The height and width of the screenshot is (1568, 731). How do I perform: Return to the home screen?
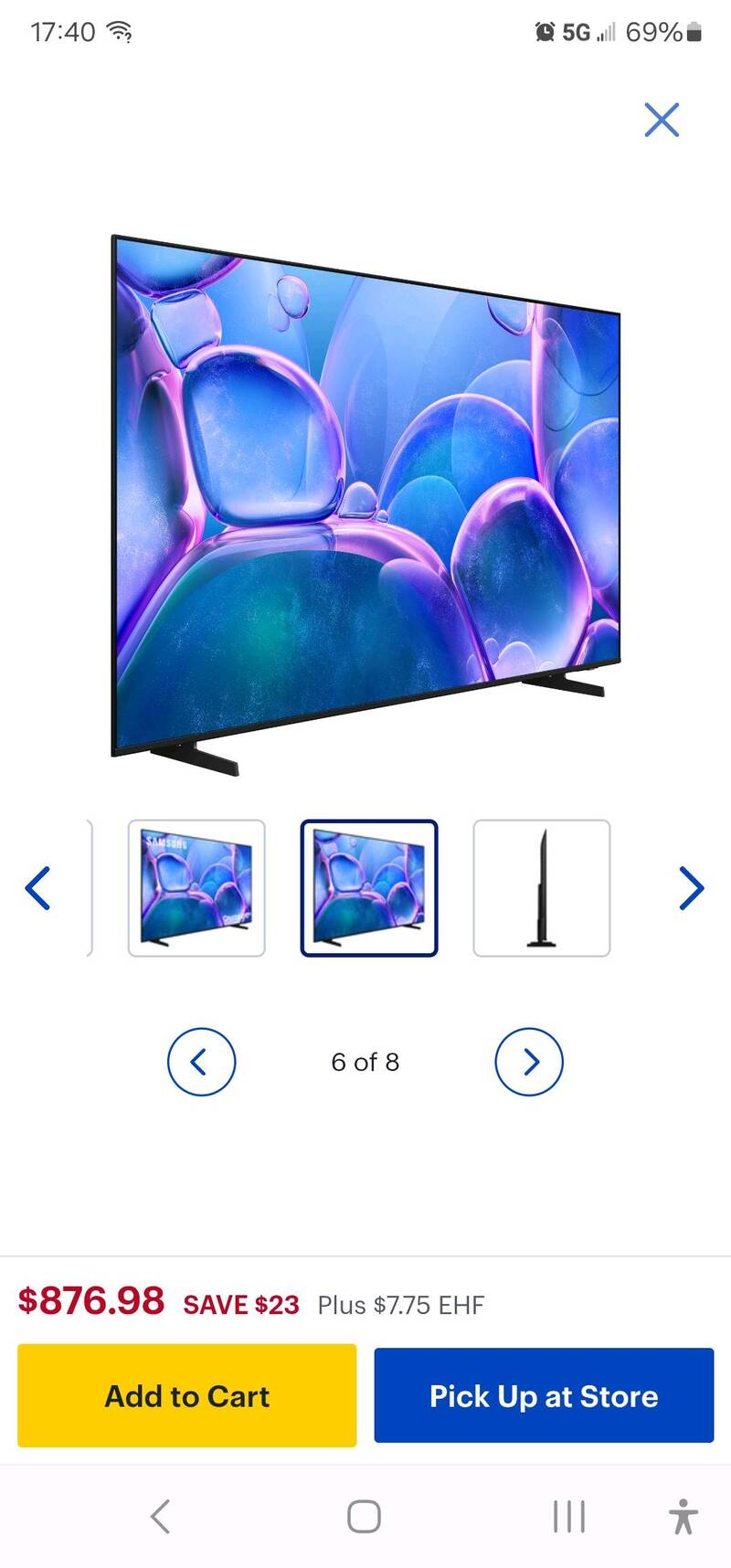(364, 1517)
